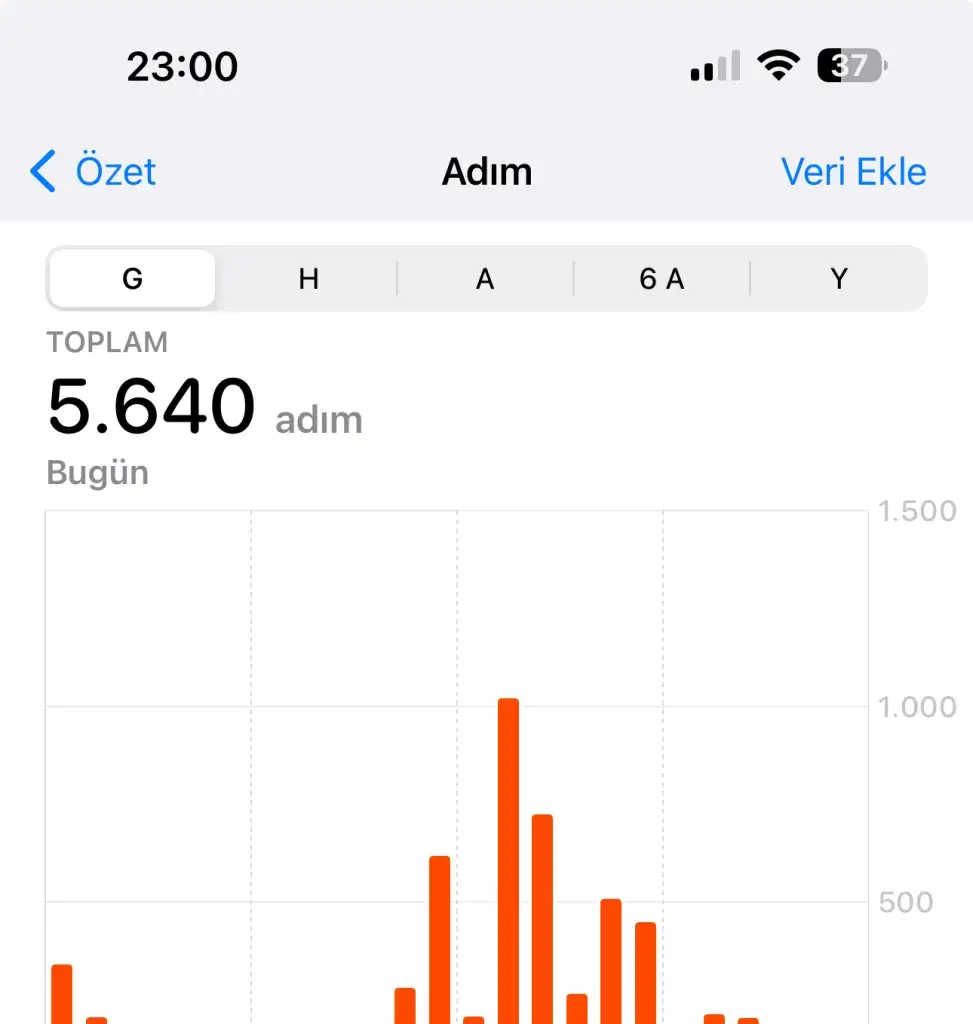The width and height of the screenshot is (973, 1024).
Task: Switch to the H weekly view
Action: (308, 279)
